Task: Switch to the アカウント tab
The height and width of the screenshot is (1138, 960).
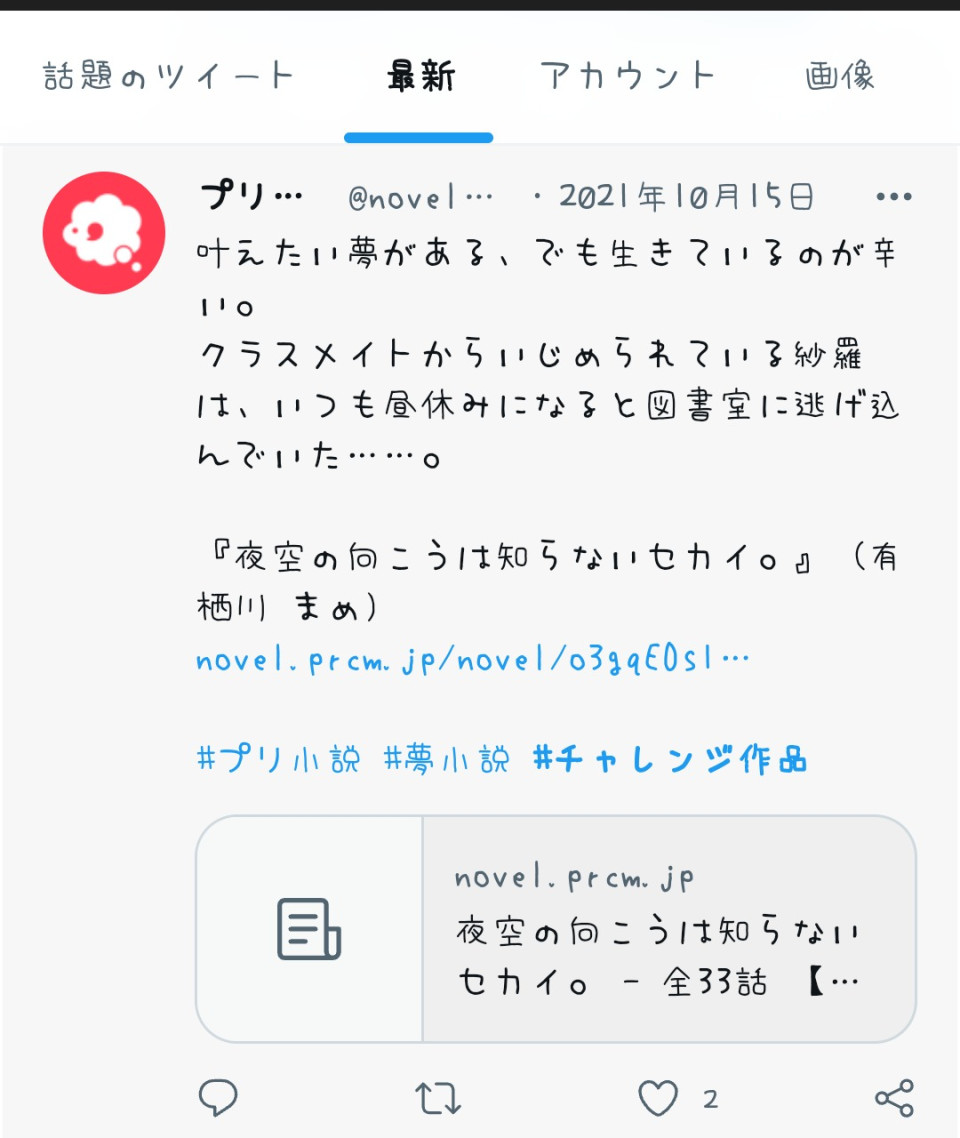Action: pos(627,77)
